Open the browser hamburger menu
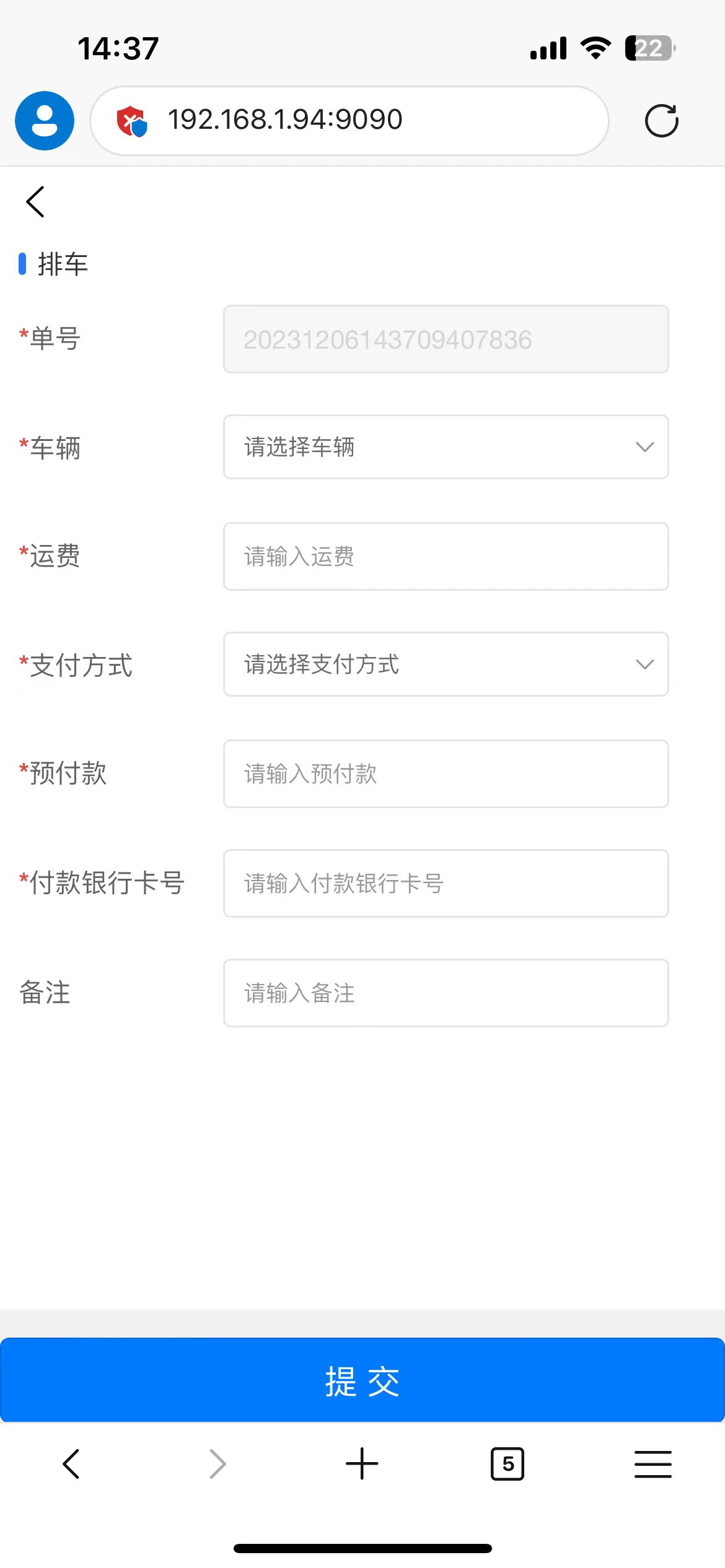This screenshot has height=1568, width=725. (653, 1464)
